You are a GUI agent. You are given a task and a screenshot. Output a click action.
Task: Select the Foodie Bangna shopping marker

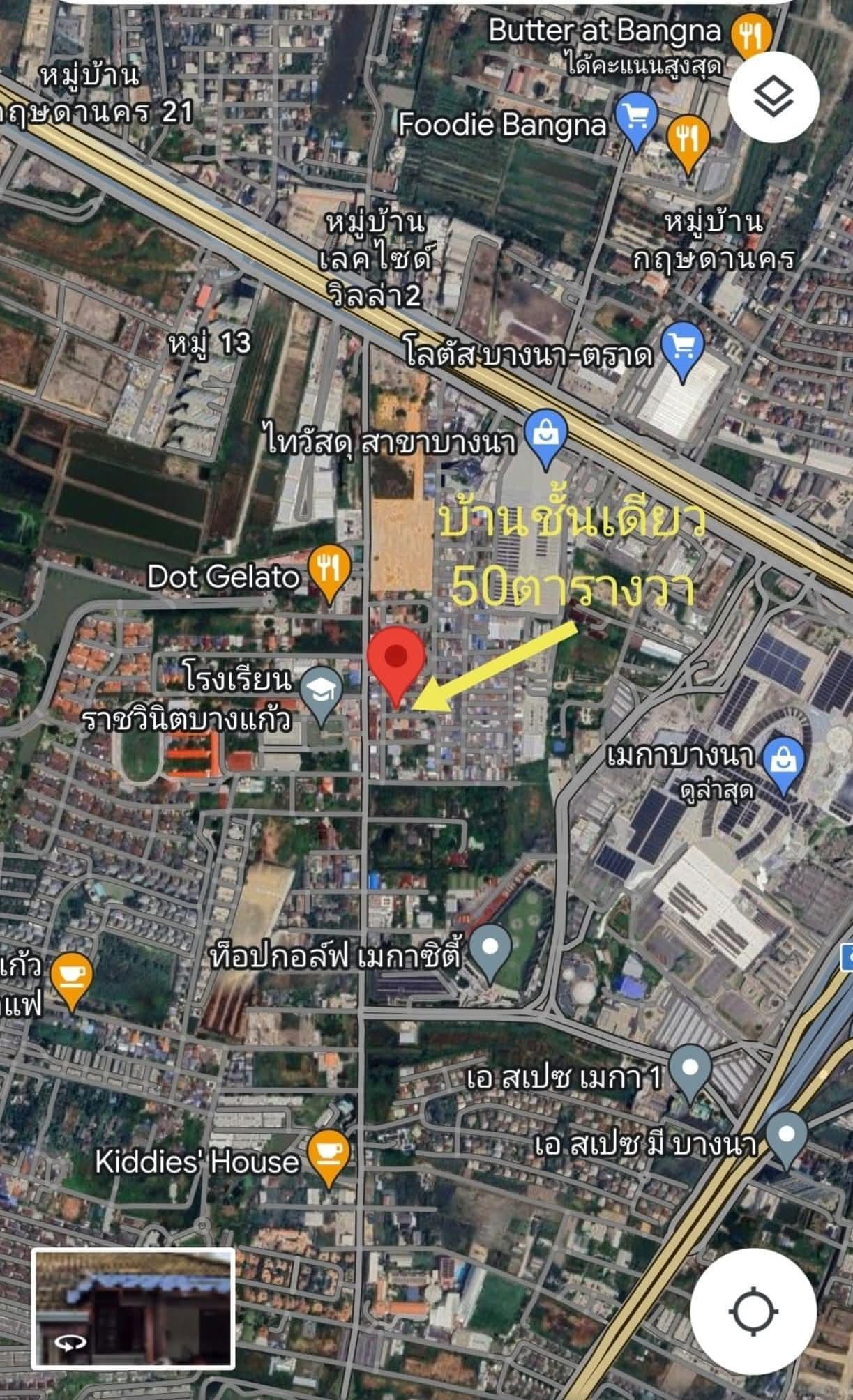click(x=637, y=120)
